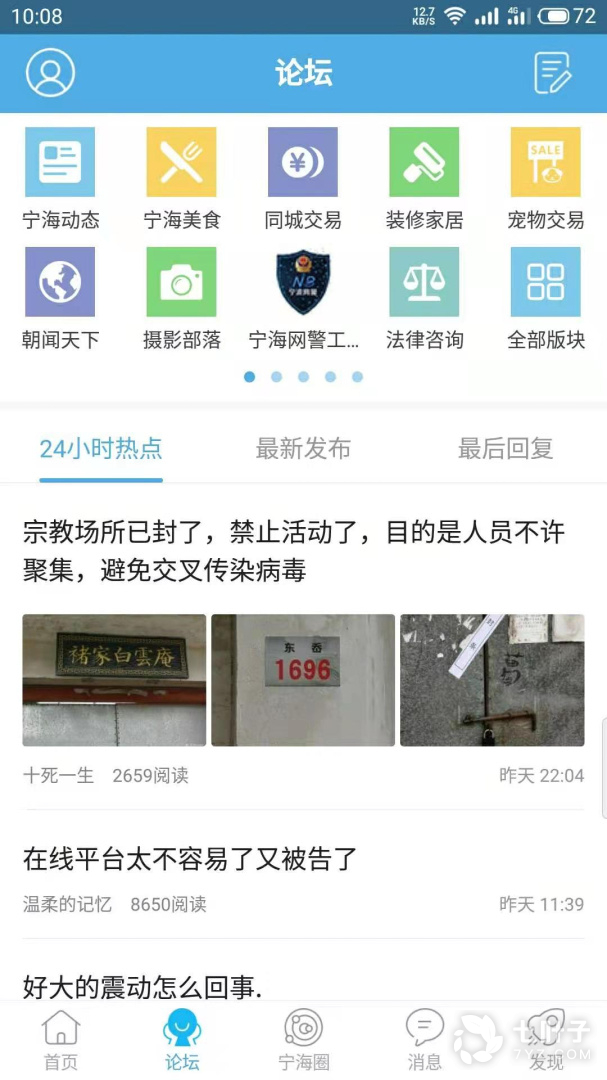Go to the 首页 tab

(x=61, y=1040)
